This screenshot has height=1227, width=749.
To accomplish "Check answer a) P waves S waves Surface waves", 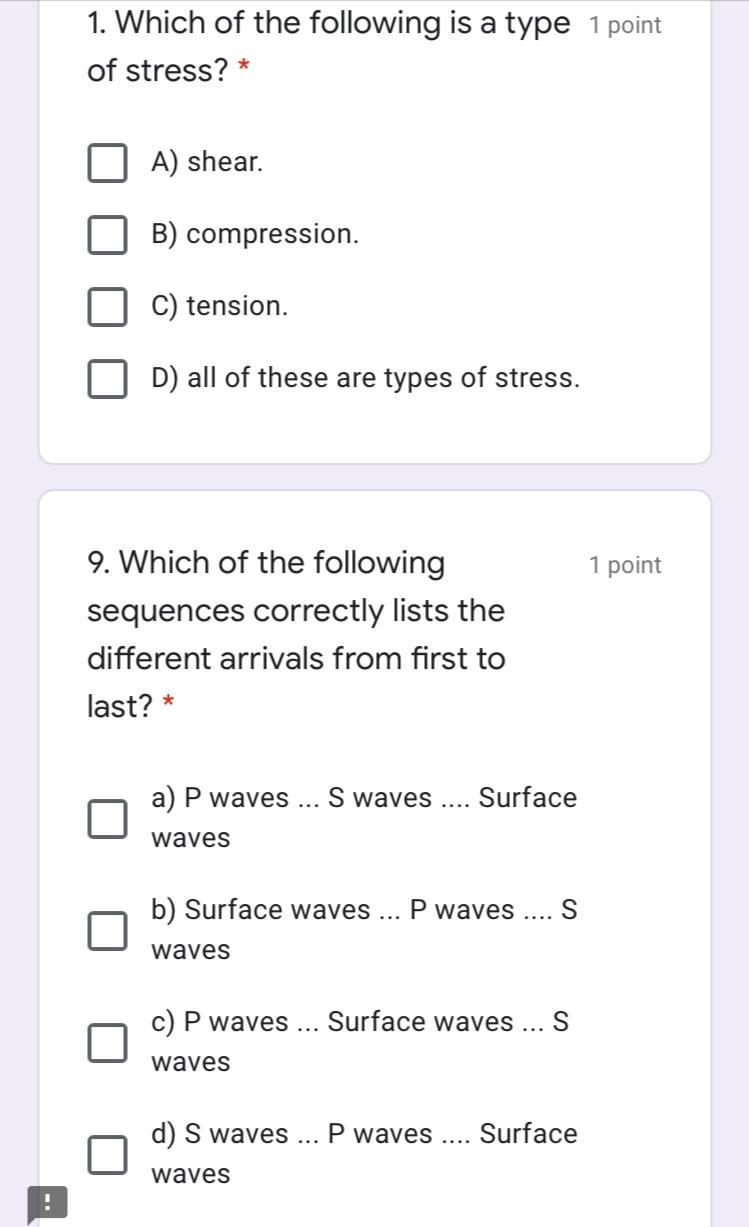I will [107, 818].
